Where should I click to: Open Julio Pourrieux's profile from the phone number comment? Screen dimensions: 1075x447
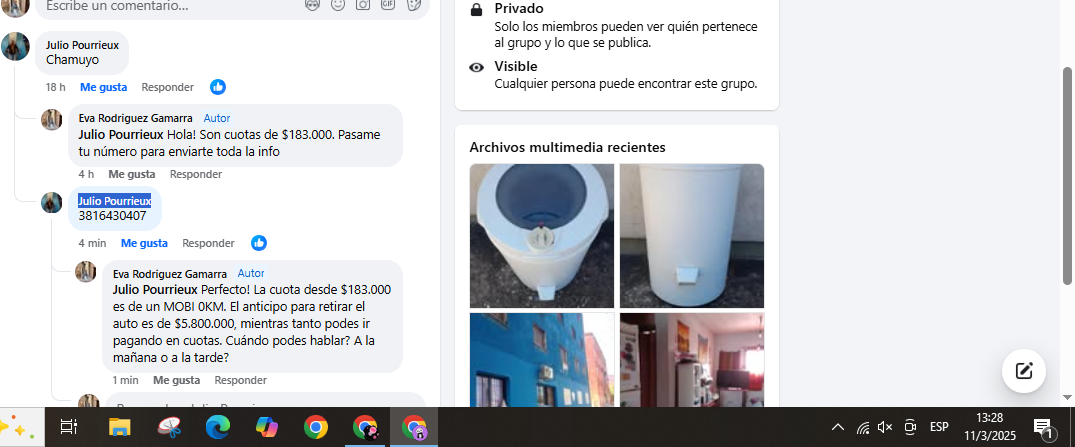tap(114, 200)
